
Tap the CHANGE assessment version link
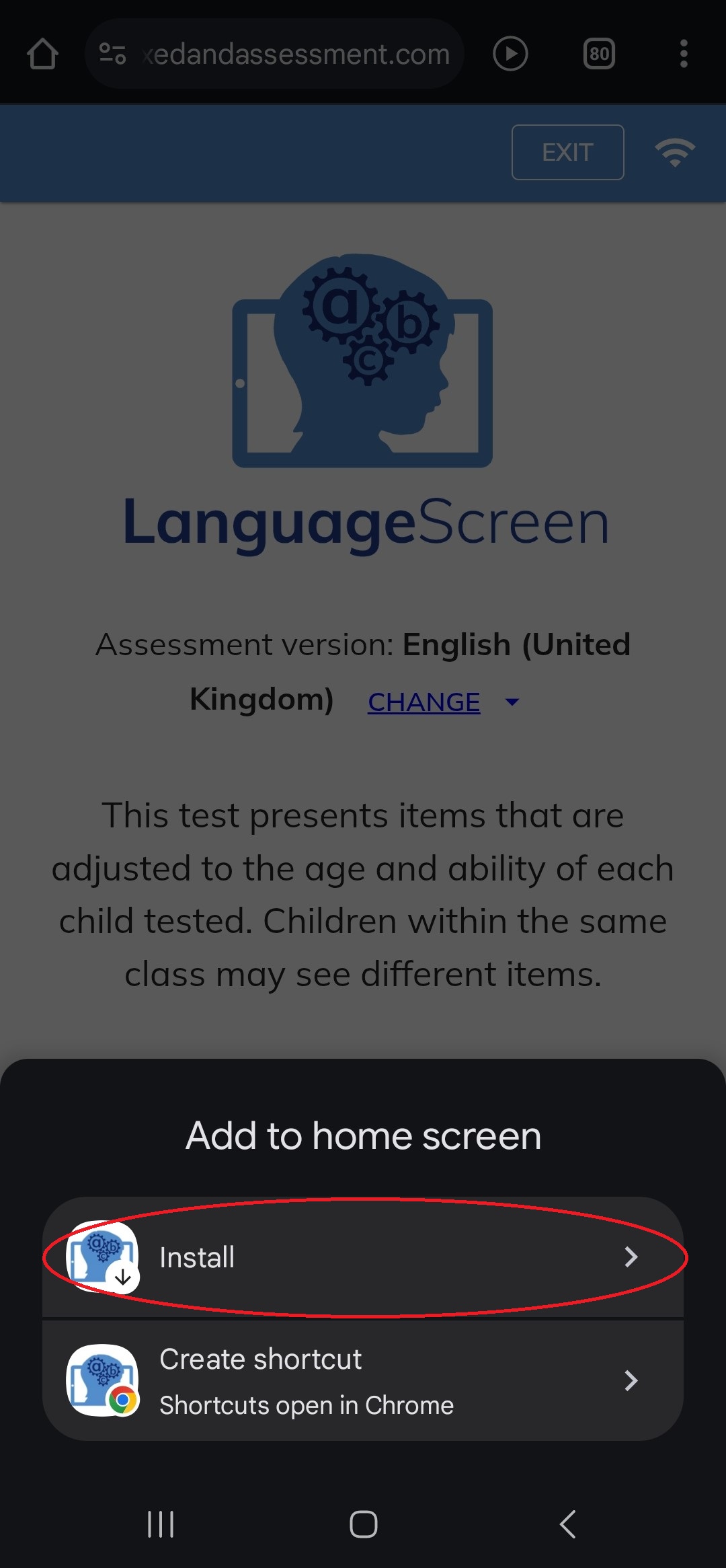click(x=424, y=702)
